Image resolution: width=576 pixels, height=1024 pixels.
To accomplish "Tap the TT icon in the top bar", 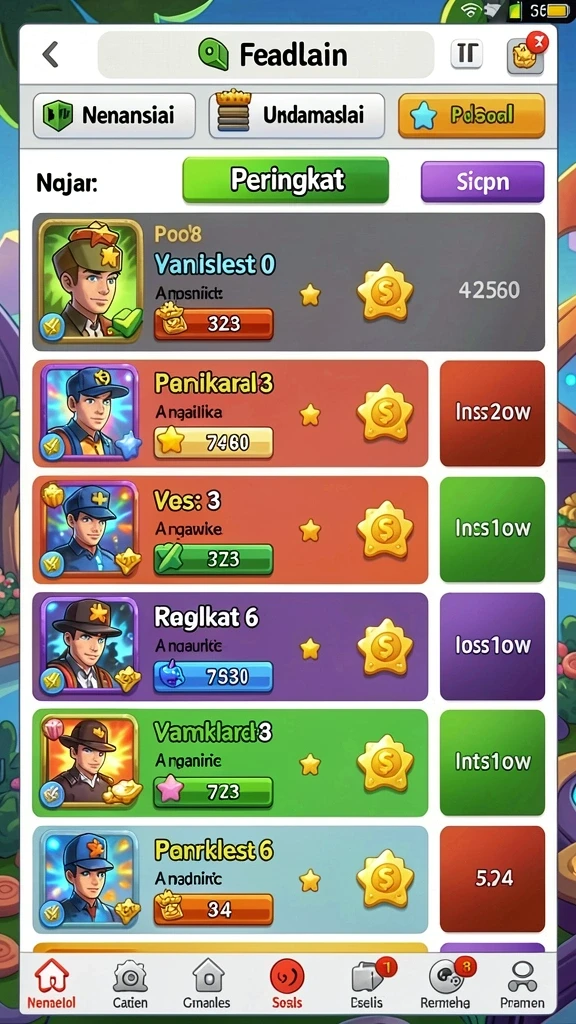I will point(466,54).
